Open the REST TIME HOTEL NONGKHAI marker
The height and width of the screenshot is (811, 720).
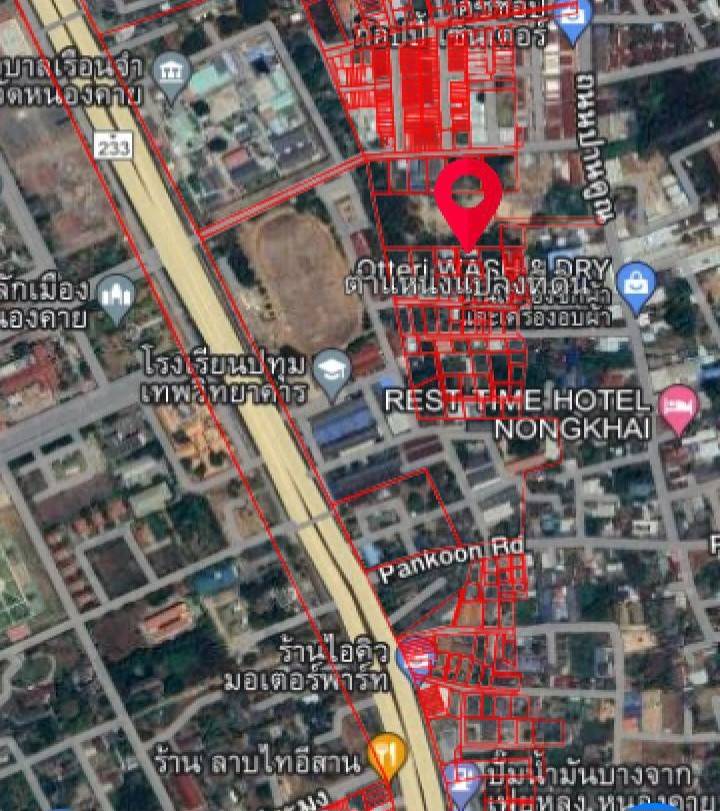coord(678,408)
